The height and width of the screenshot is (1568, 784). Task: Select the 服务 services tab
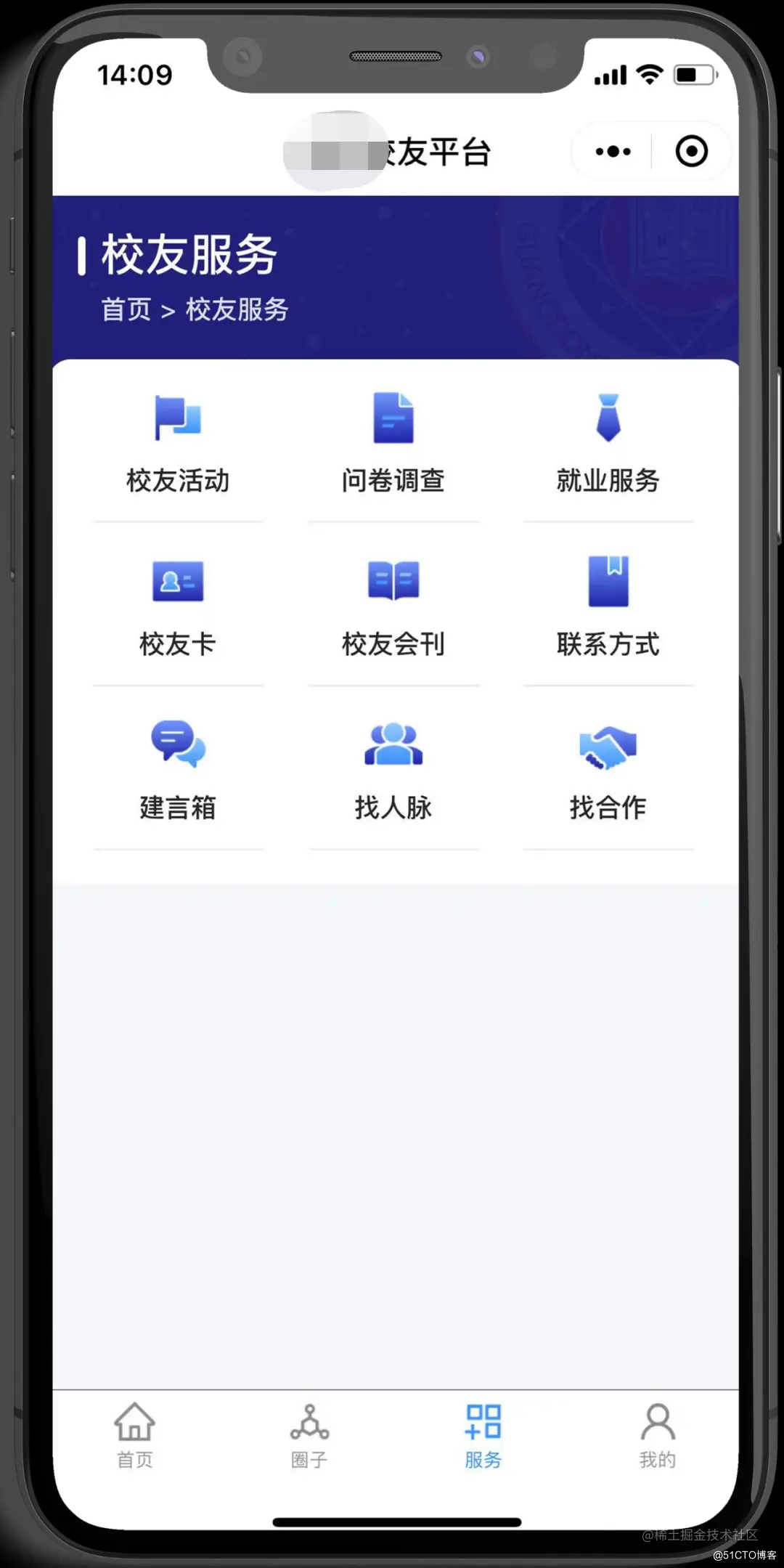[x=483, y=1436]
